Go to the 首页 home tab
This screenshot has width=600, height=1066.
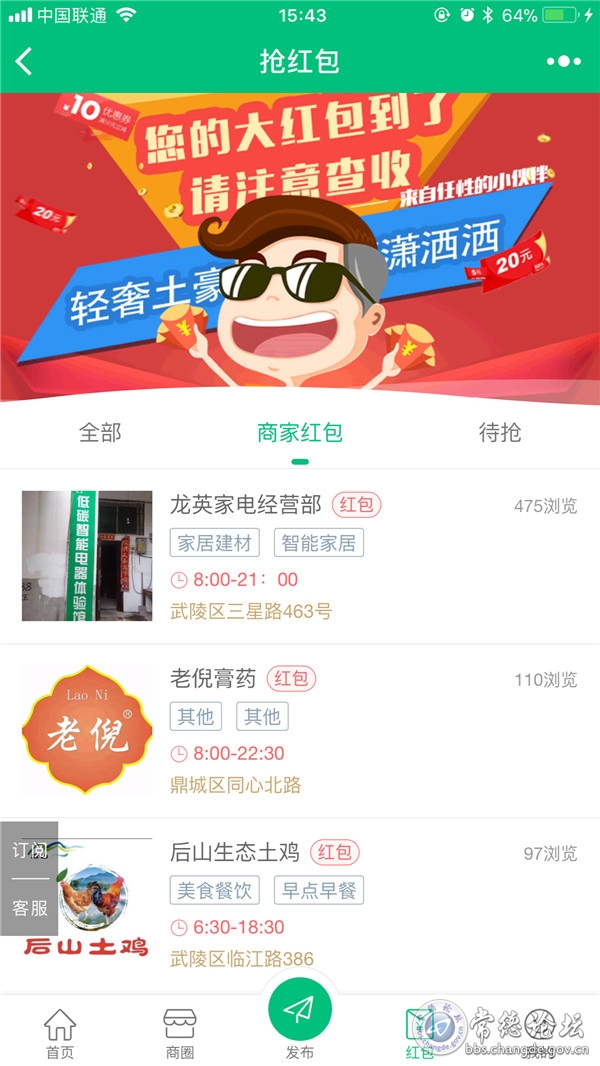point(60,1033)
